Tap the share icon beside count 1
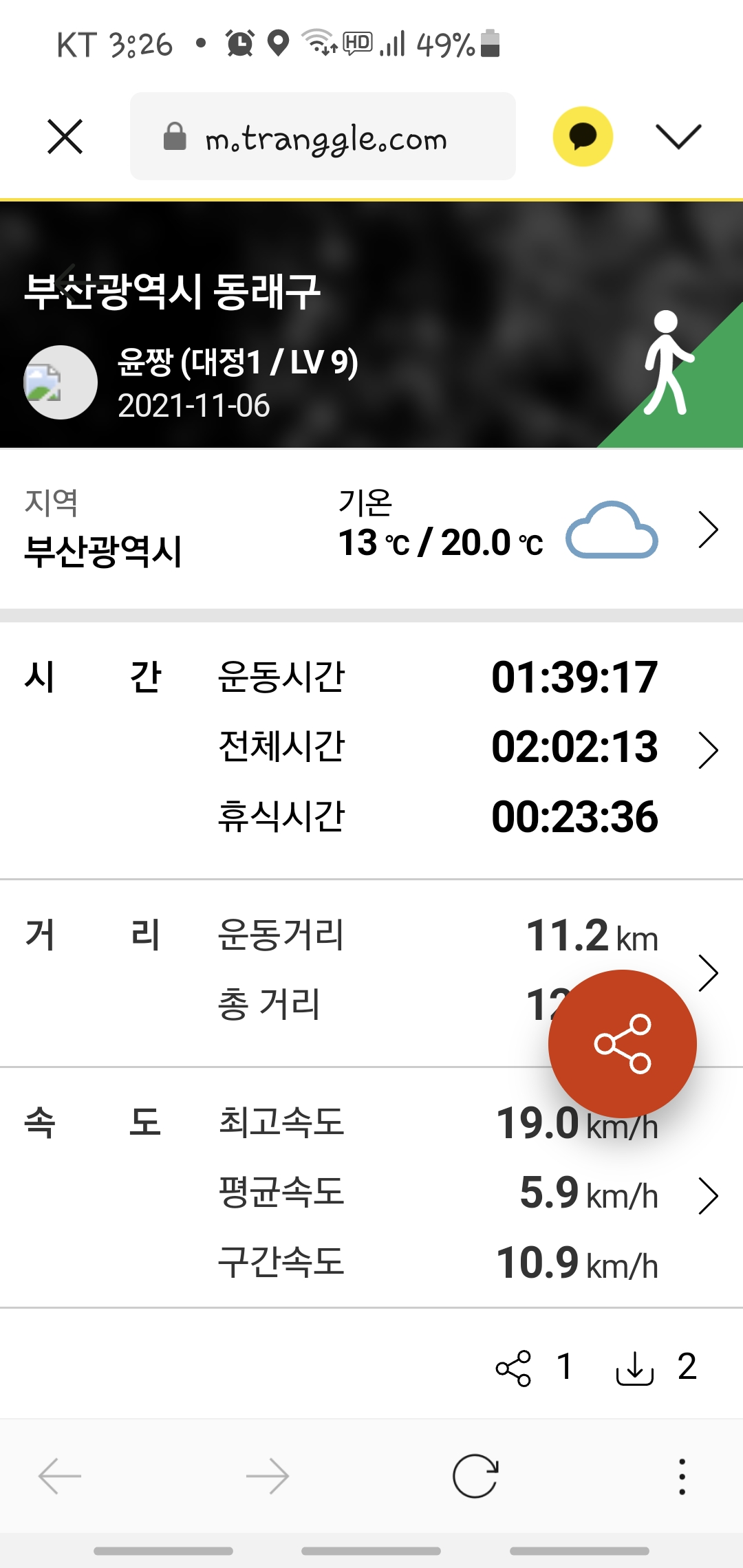The width and height of the screenshot is (743, 1568). (513, 1368)
